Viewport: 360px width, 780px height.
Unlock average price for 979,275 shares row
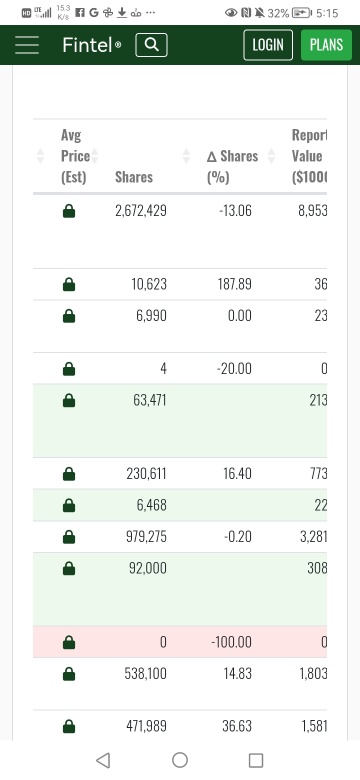pos(69,537)
